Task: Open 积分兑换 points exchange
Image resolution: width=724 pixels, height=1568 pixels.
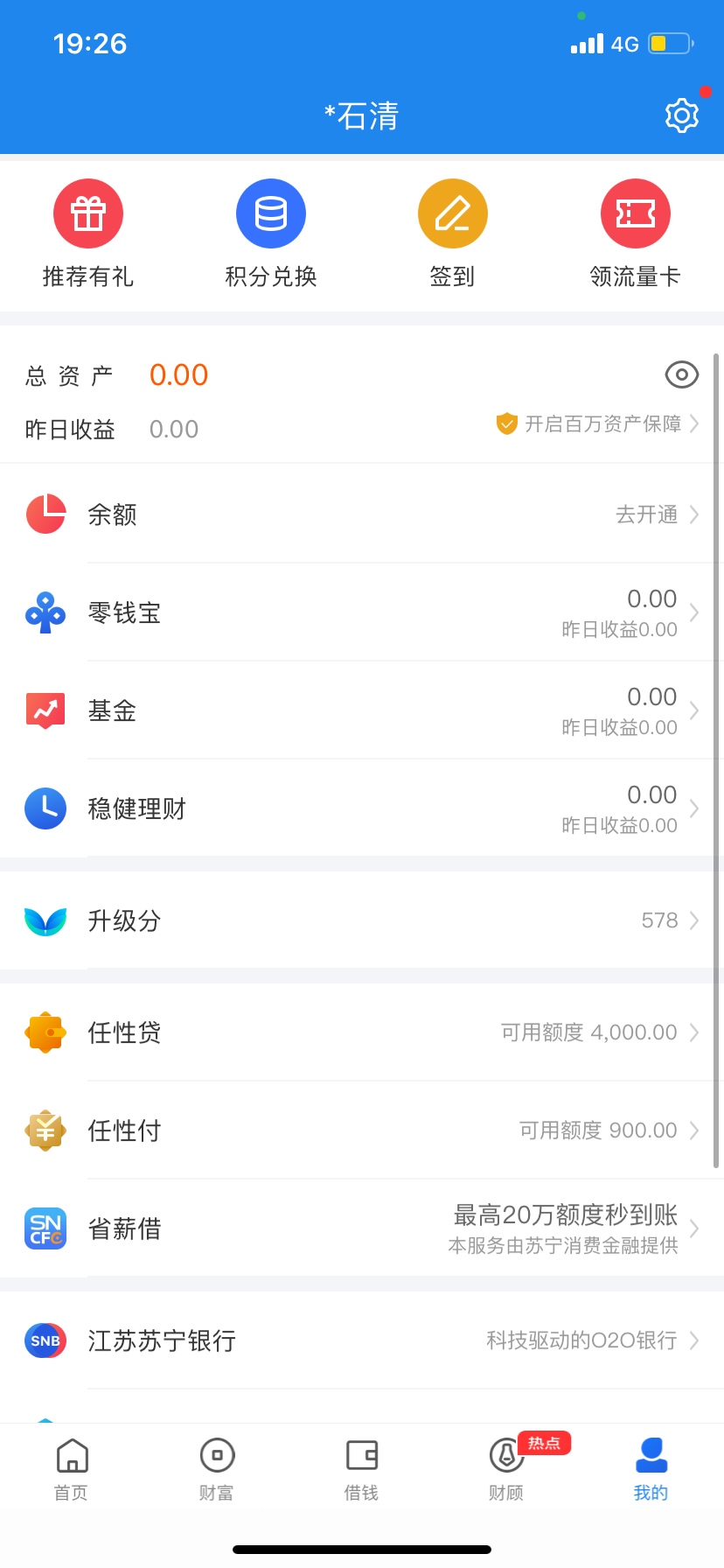Action: (x=271, y=234)
